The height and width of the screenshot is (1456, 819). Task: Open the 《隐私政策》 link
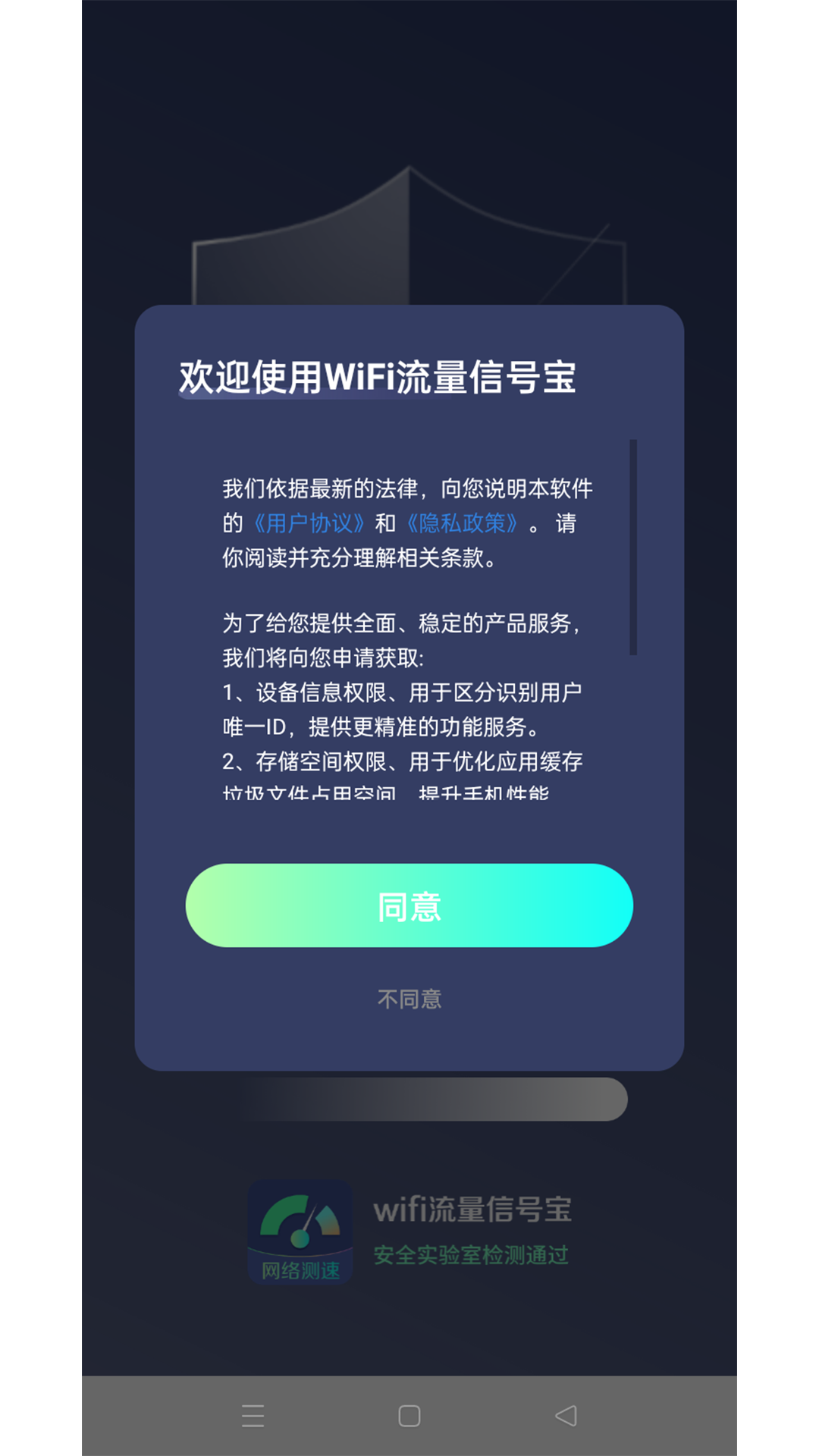(x=463, y=523)
